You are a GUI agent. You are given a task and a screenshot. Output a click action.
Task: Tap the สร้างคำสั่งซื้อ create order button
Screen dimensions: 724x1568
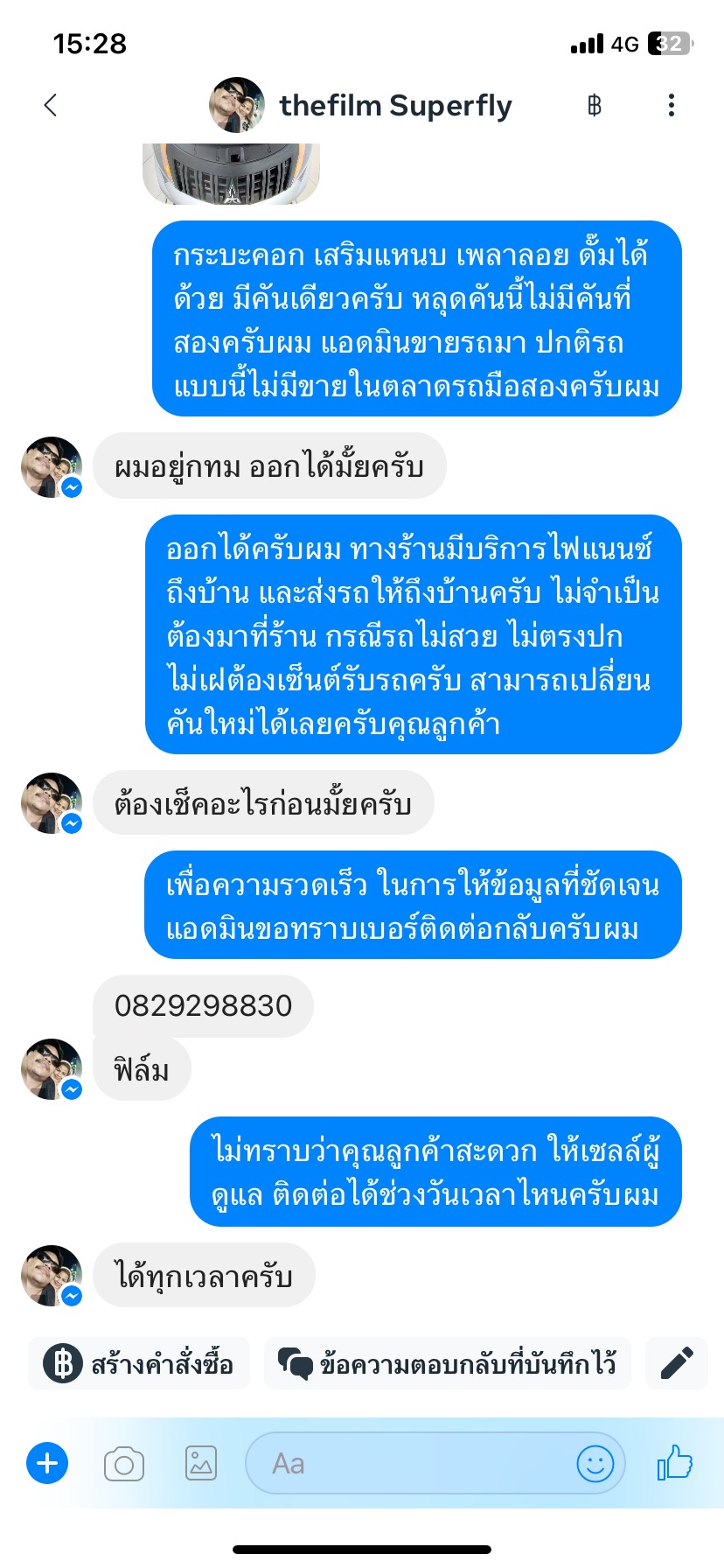pos(139,1363)
